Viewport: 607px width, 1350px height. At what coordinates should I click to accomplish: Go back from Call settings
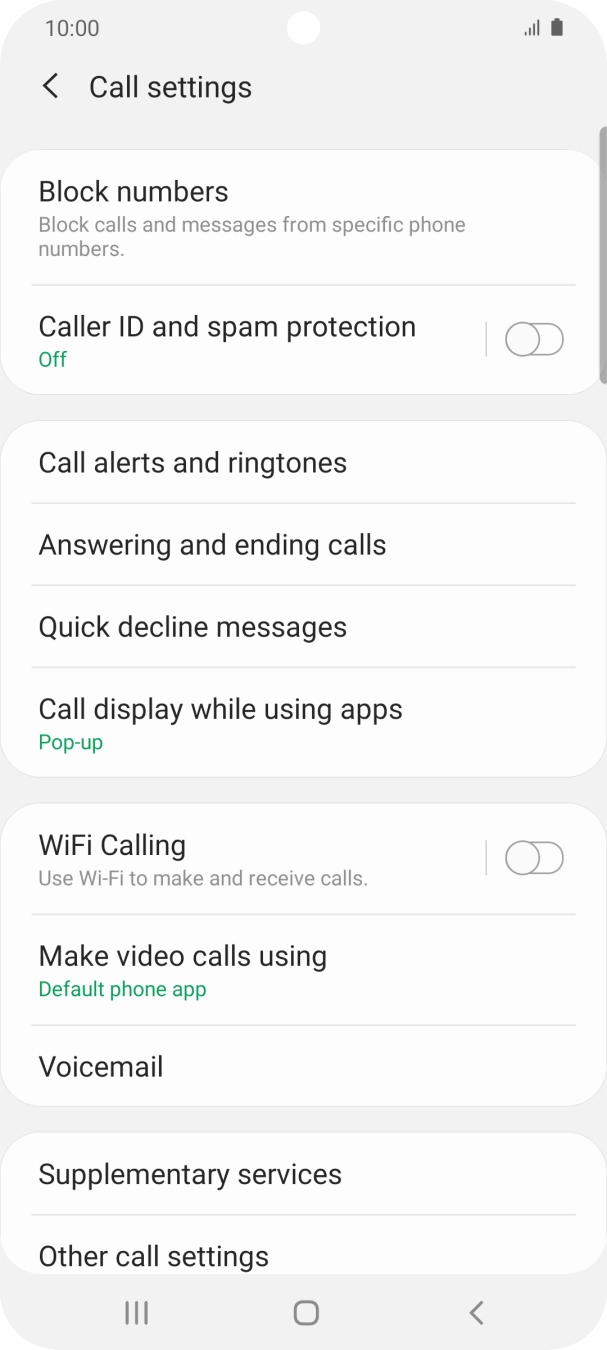(50, 87)
